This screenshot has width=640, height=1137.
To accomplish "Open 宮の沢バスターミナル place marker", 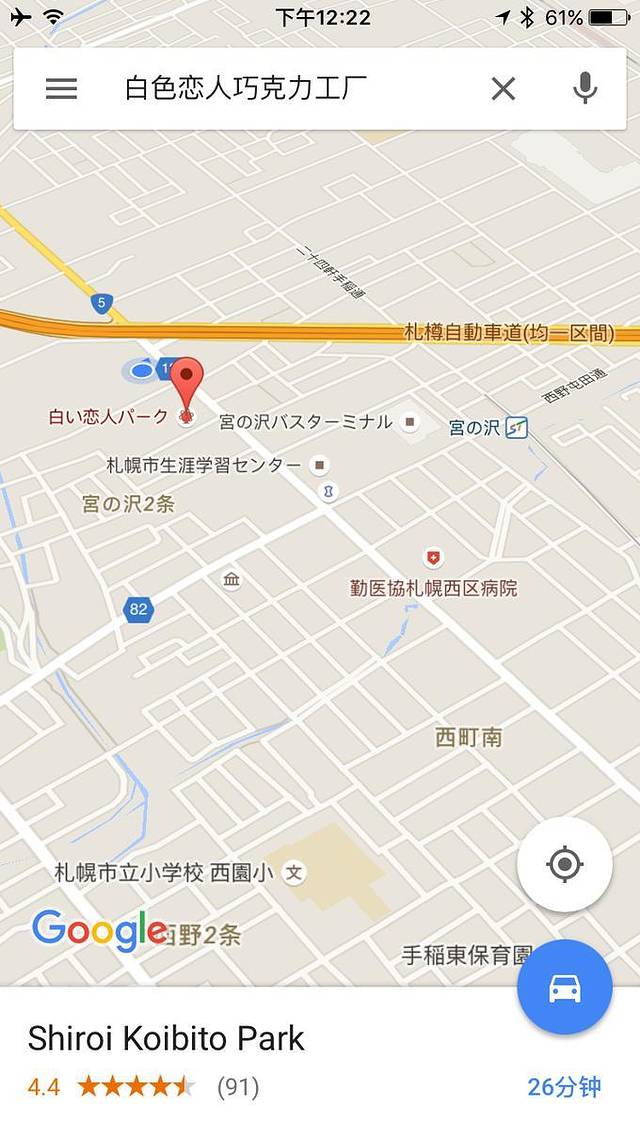I will click(409, 423).
